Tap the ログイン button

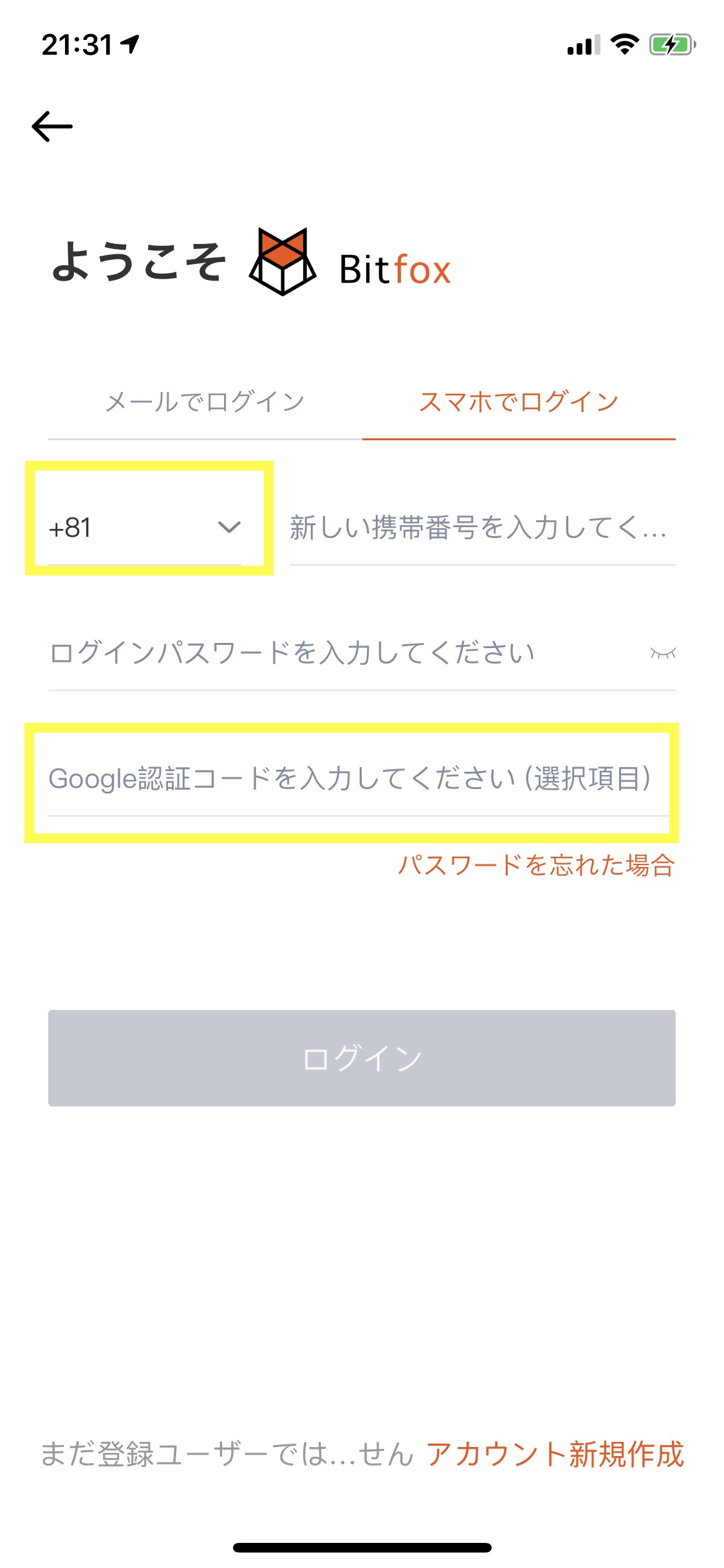point(362,1058)
